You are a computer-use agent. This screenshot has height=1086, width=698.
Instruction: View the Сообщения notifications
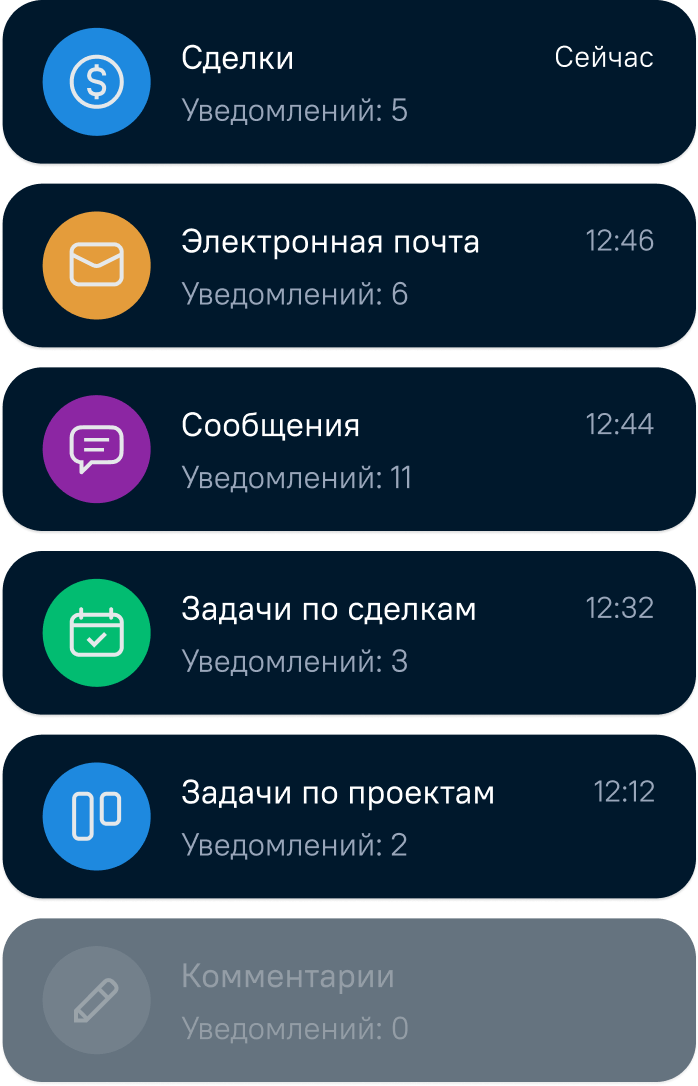[x=349, y=451]
